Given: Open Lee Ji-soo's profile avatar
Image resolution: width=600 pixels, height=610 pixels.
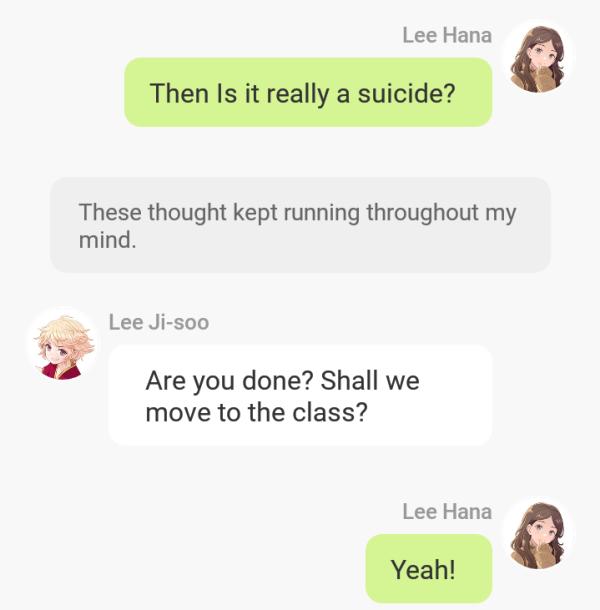Looking at the screenshot, I should [62, 344].
